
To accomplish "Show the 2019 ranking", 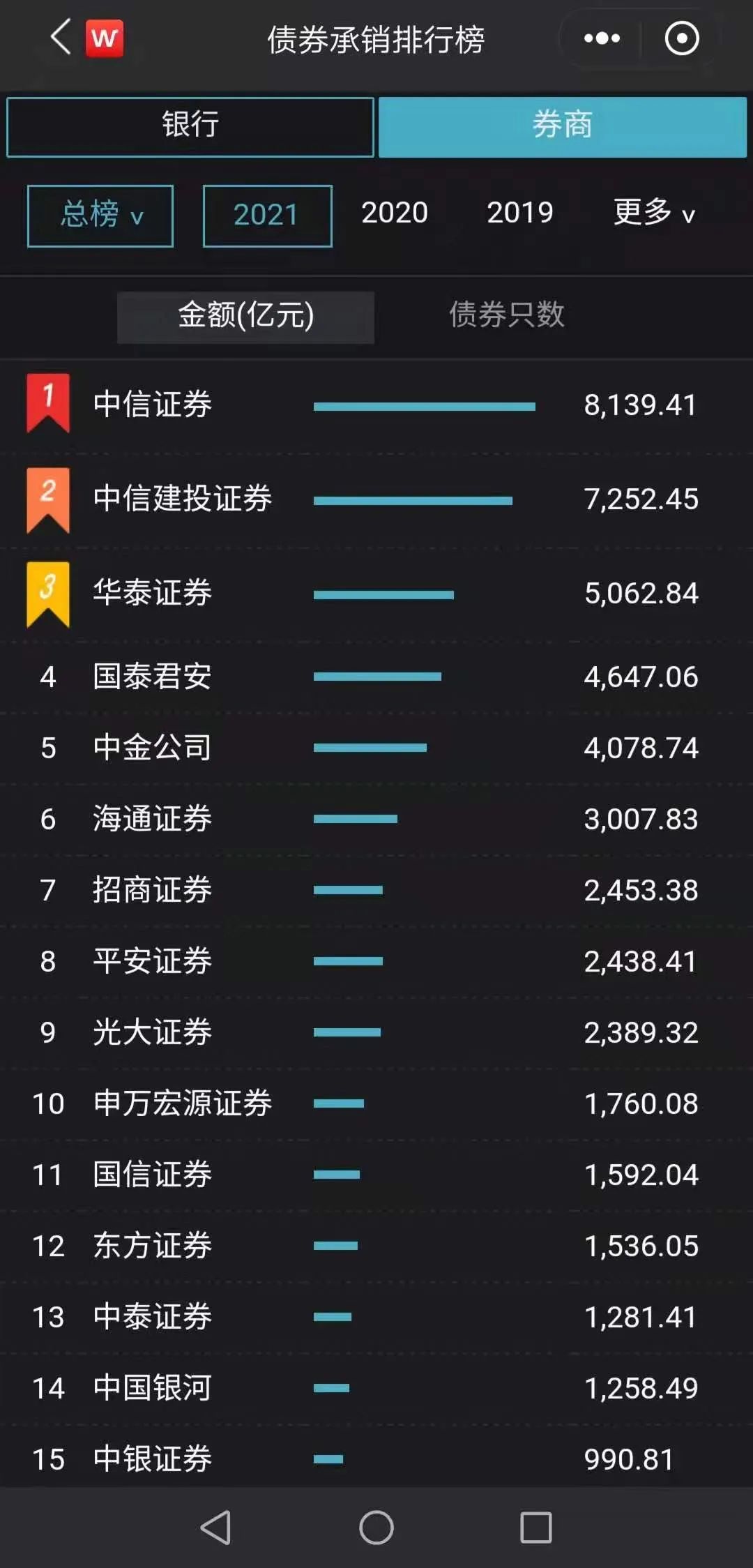I will 520,213.
